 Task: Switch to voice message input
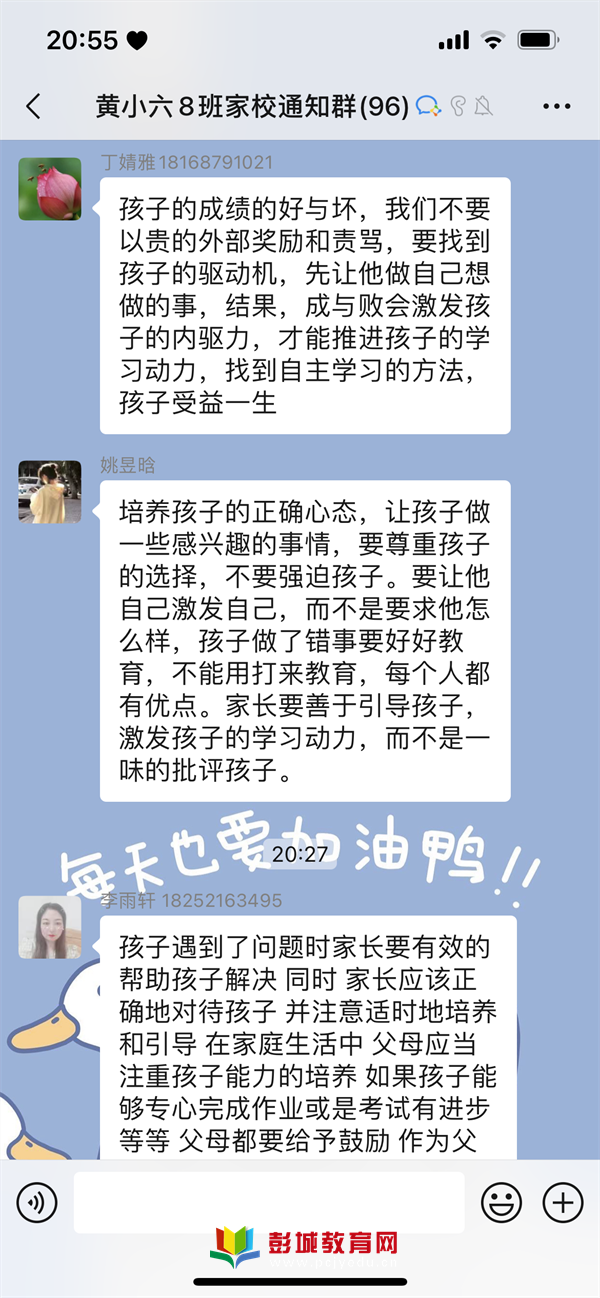point(37,1202)
